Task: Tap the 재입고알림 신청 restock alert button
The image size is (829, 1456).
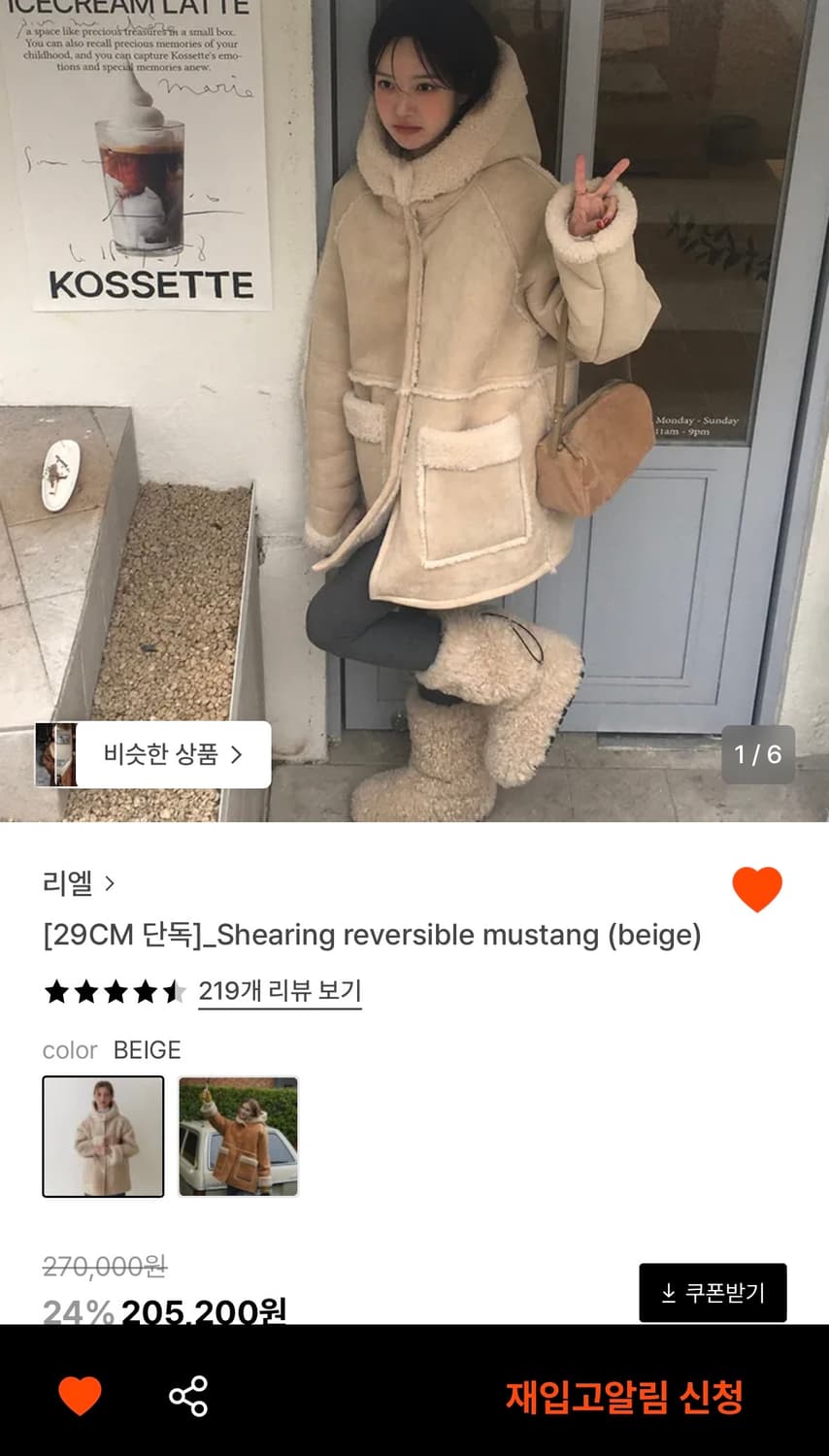Action: point(625,1396)
